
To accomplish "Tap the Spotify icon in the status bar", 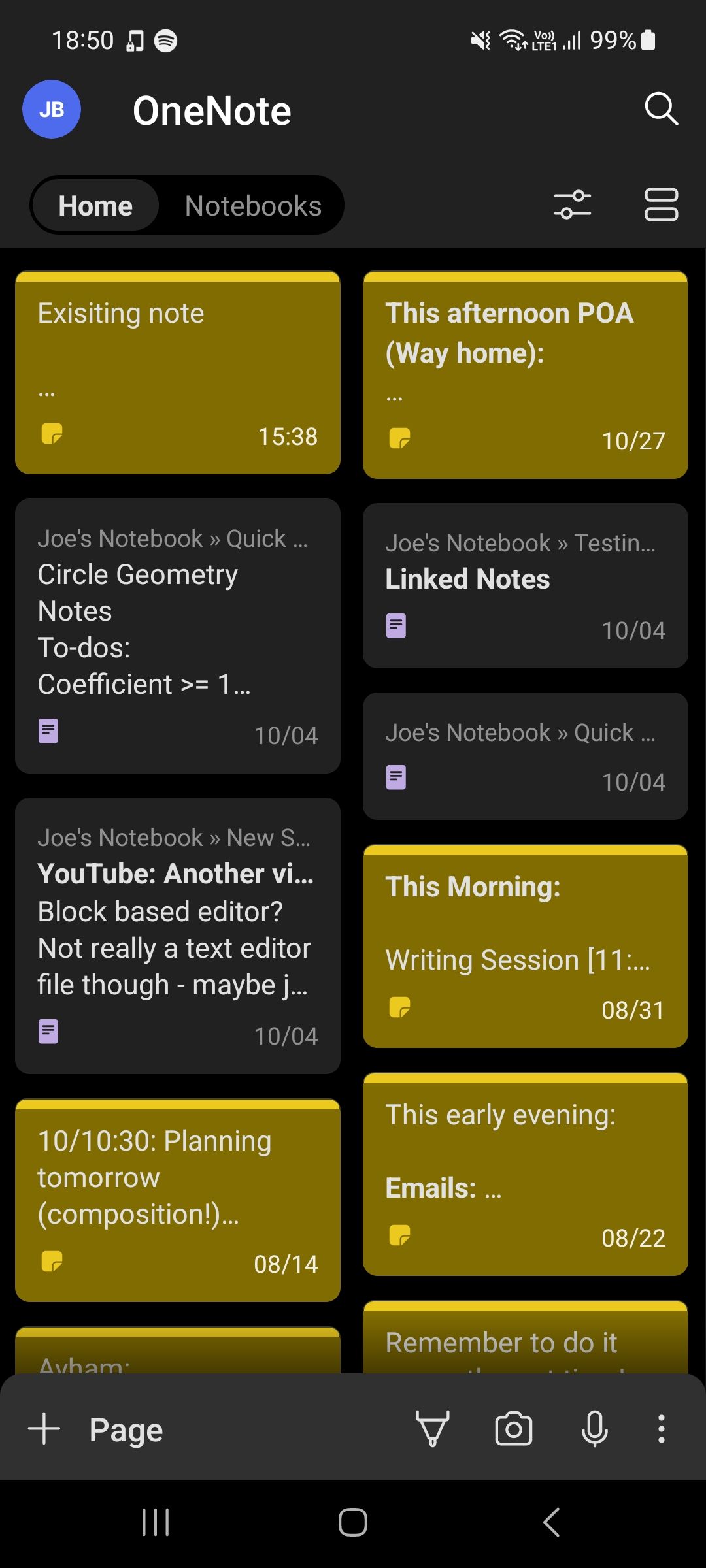I will 165,41.
